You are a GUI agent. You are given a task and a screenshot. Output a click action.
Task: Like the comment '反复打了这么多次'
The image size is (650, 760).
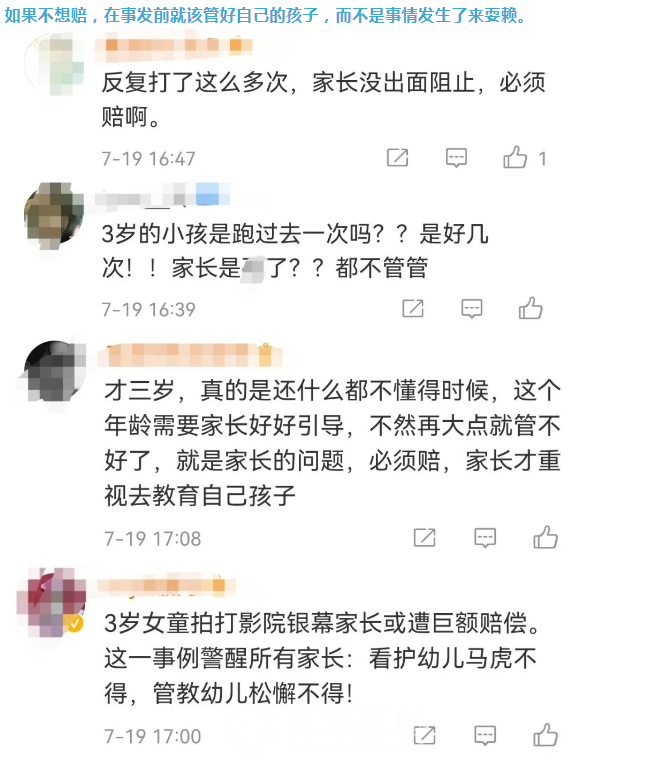tap(516, 158)
